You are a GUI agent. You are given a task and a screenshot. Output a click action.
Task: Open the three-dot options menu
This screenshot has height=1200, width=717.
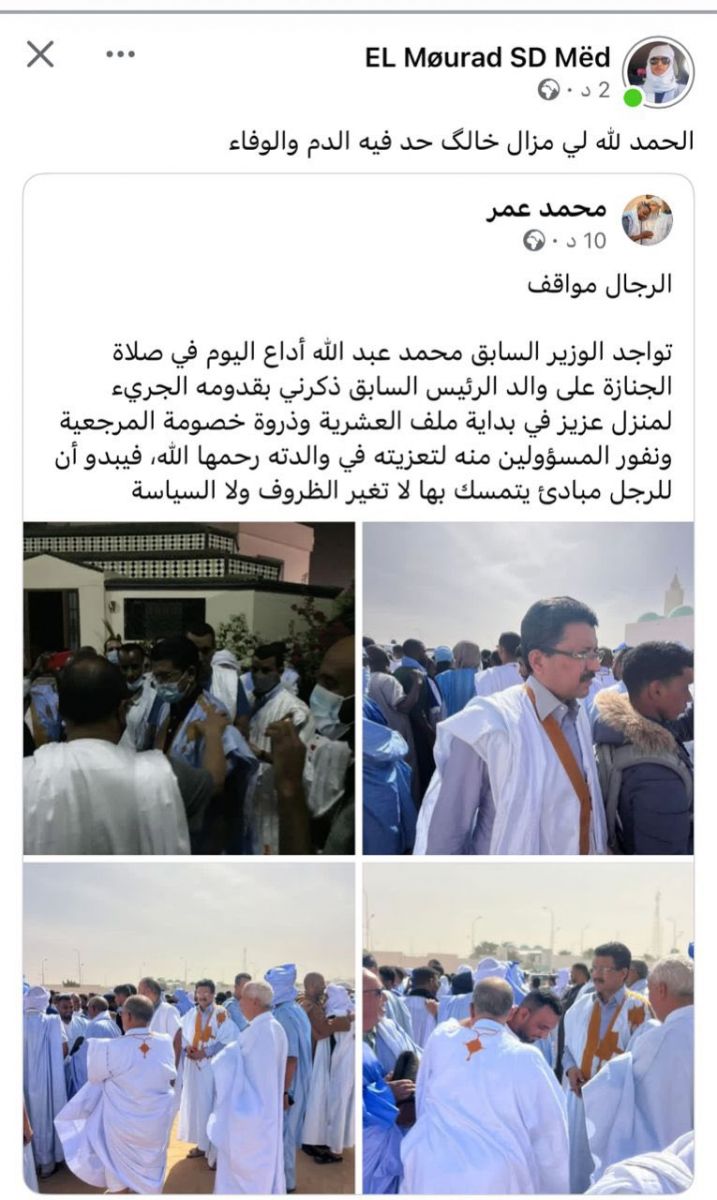[x=121, y=54]
